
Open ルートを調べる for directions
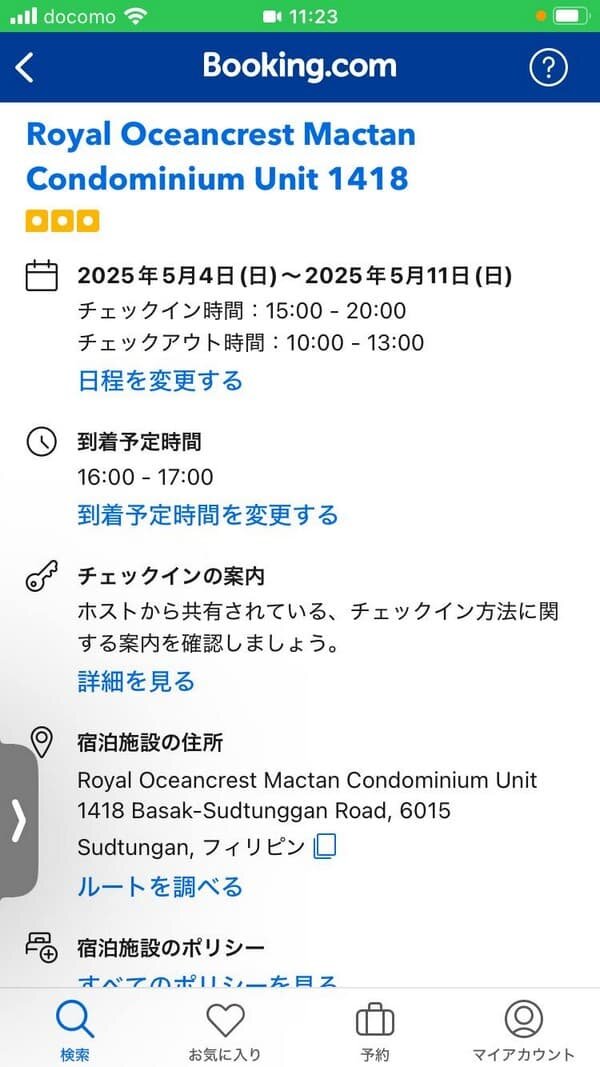pyautogui.click(x=160, y=886)
